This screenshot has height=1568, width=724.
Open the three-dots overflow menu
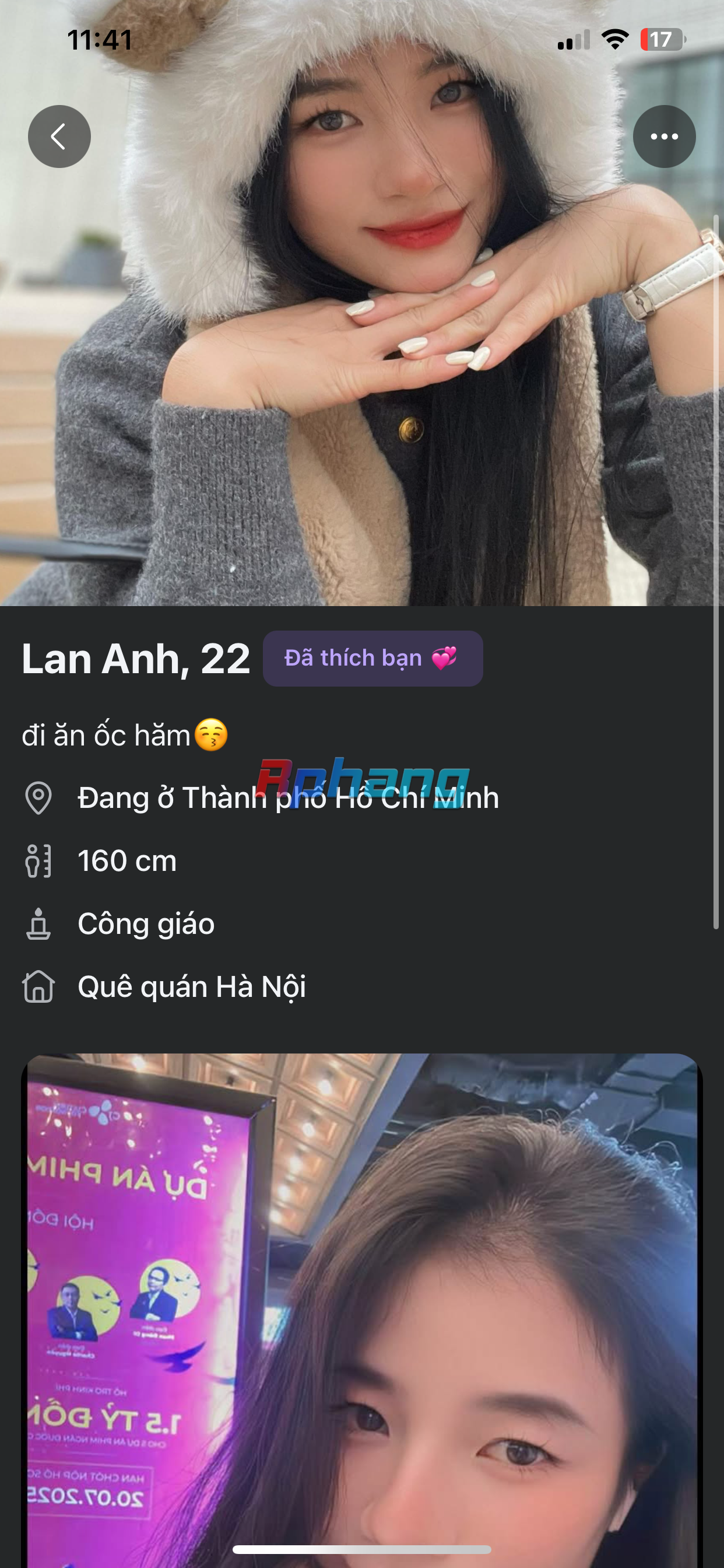[x=664, y=136]
